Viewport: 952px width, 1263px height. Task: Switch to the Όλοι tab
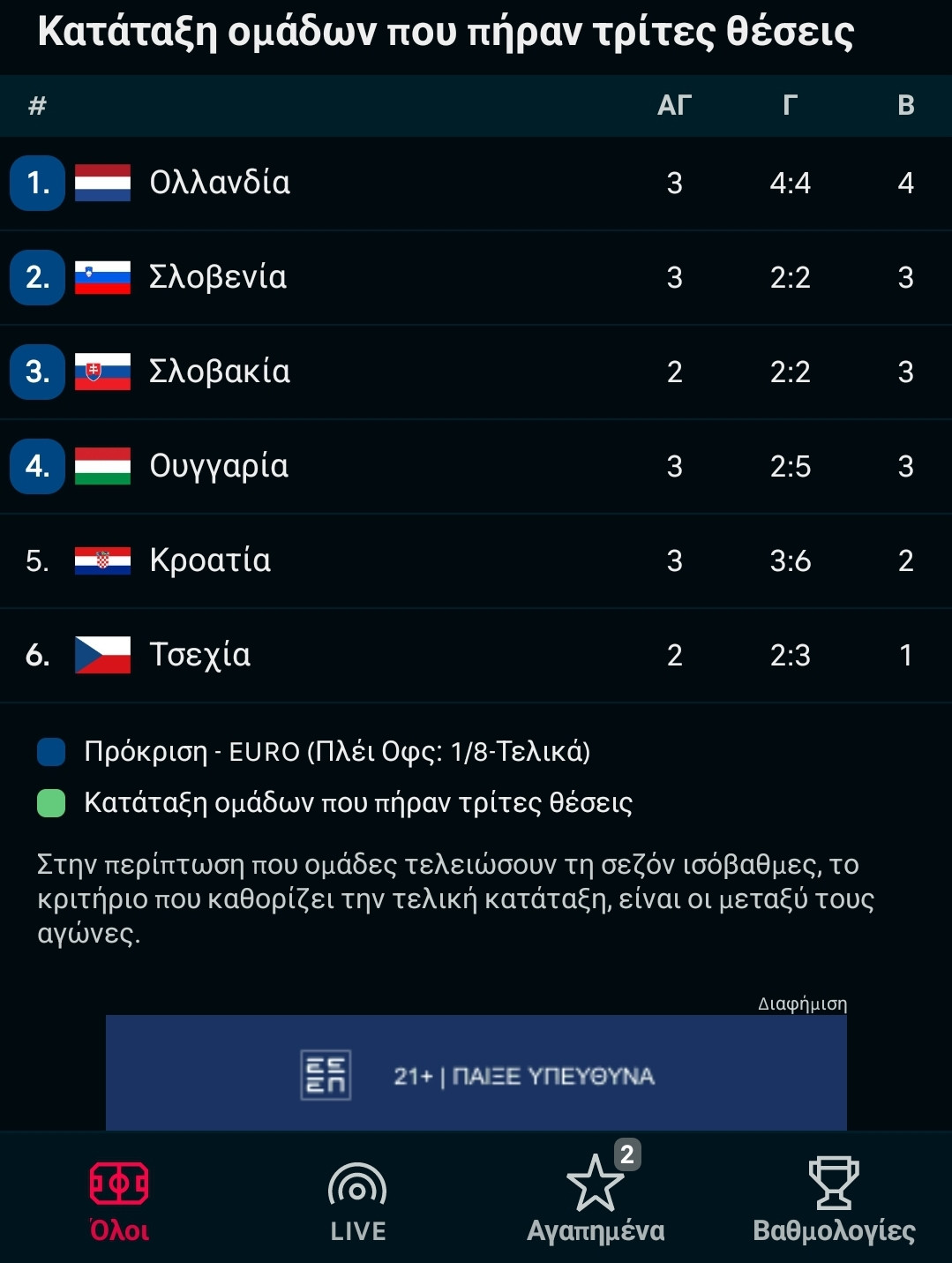[x=119, y=1199]
